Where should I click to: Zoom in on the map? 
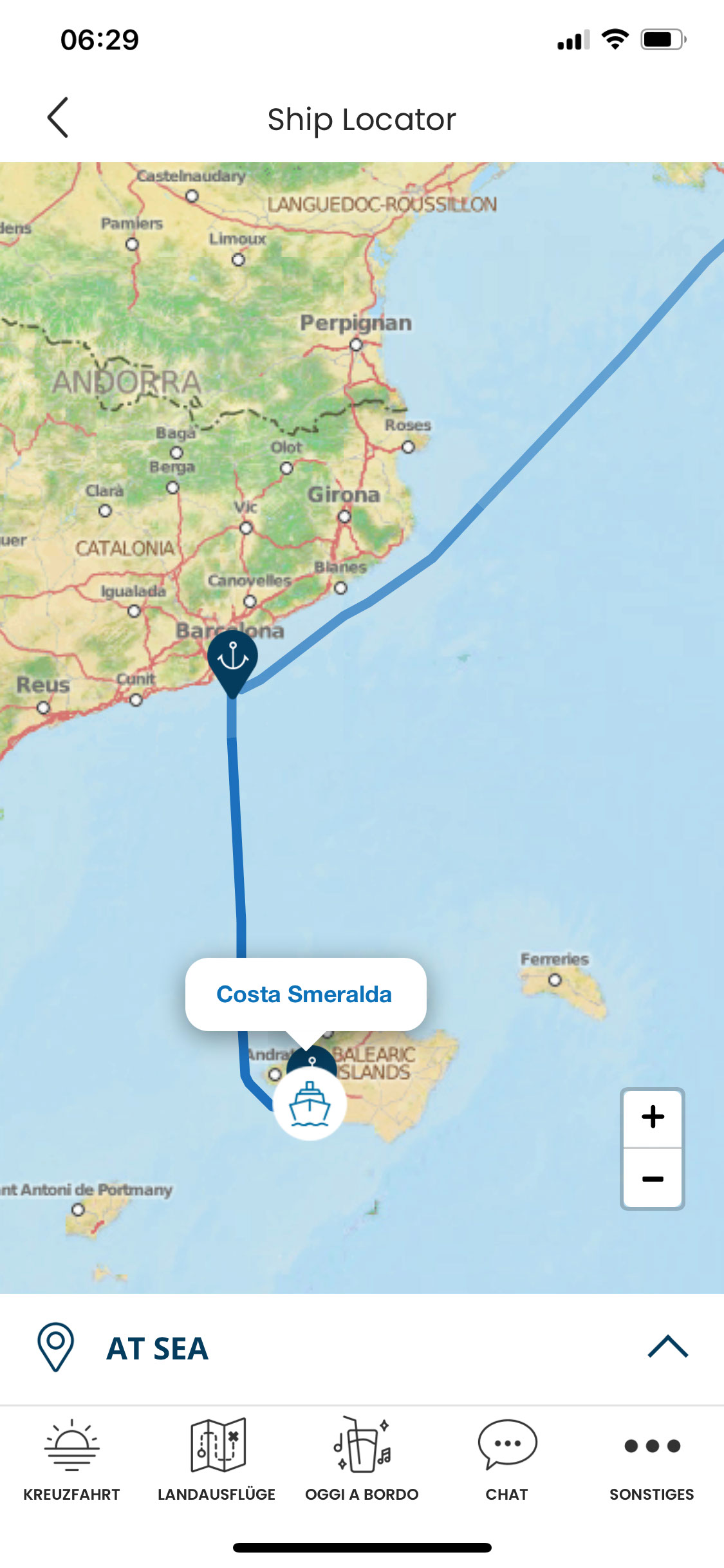click(x=652, y=1117)
